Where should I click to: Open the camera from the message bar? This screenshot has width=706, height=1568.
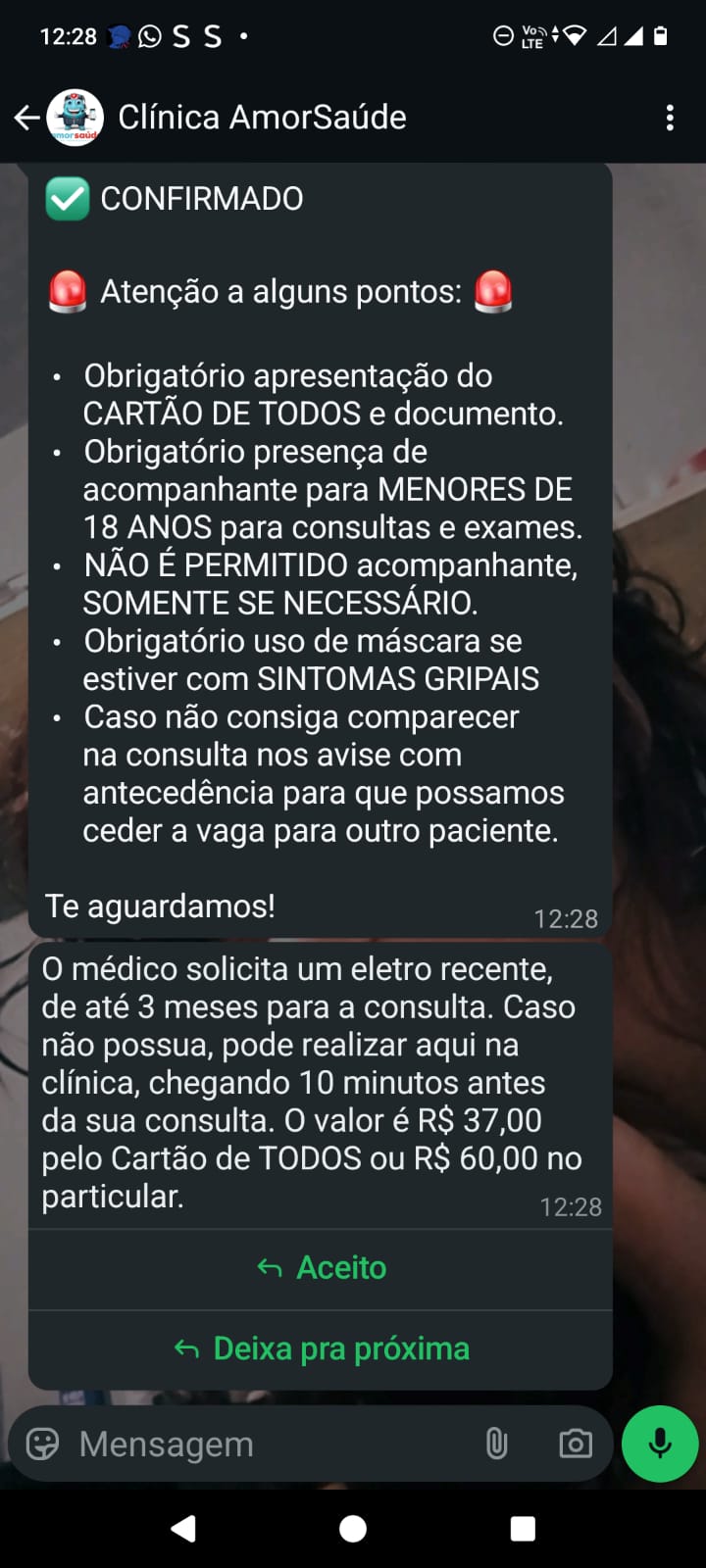click(x=576, y=1444)
